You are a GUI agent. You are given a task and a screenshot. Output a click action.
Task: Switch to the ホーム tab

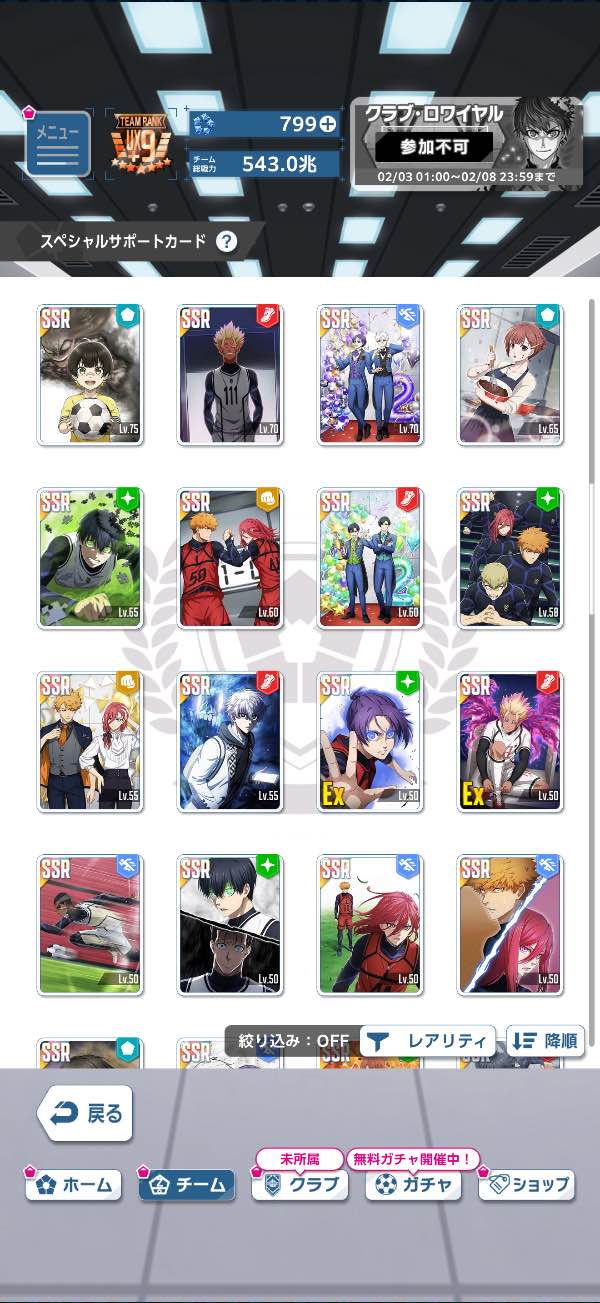[x=73, y=1185]
